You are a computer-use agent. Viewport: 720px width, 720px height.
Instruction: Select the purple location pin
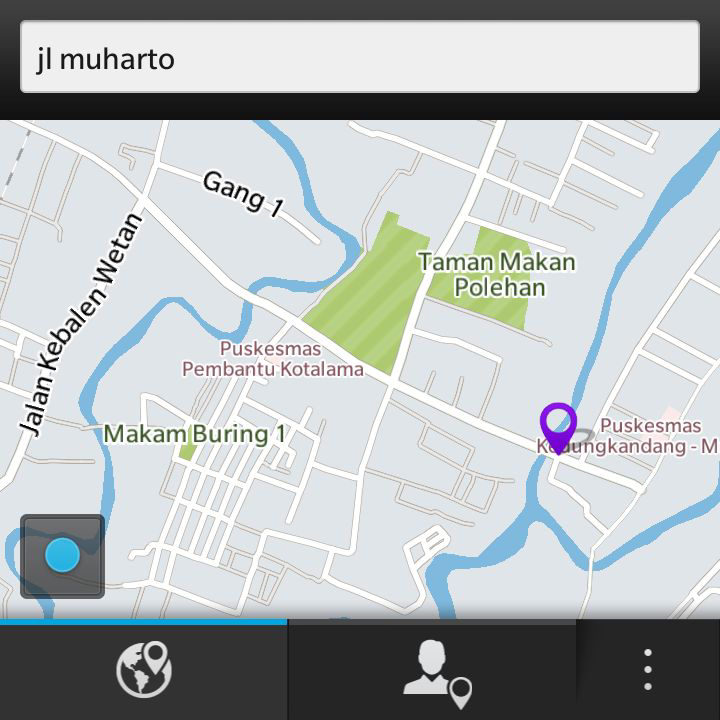coord(558,424)
